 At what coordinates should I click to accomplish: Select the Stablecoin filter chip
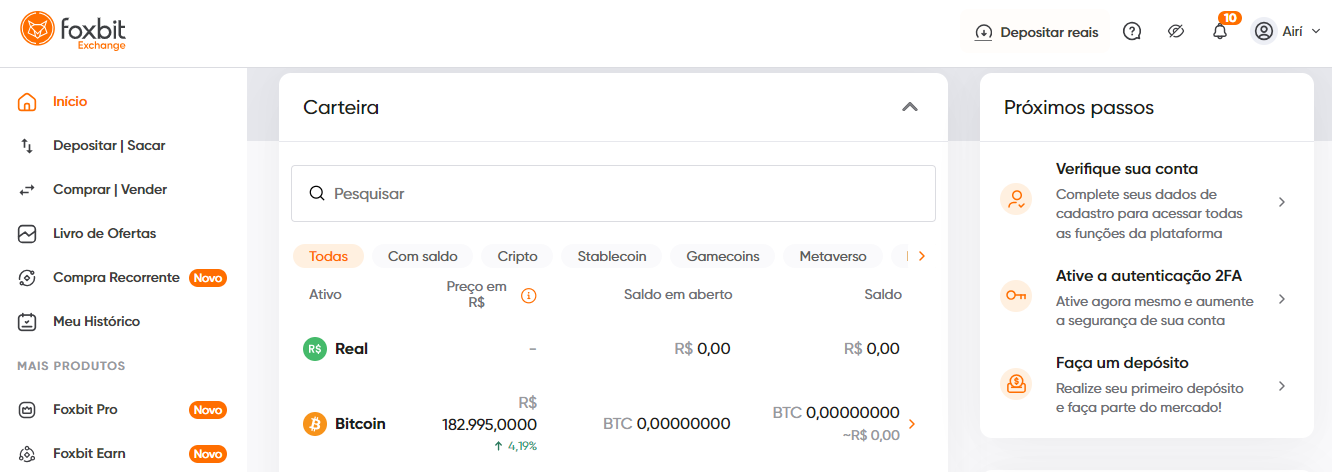tap(611, 256)
